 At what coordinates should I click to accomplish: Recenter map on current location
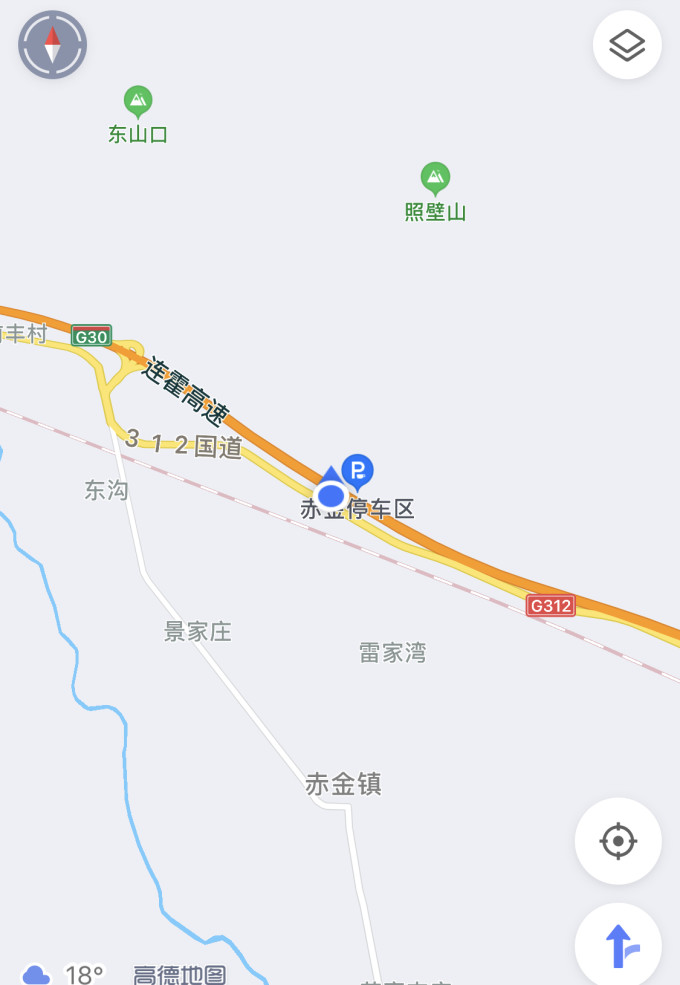pos(618,841)
